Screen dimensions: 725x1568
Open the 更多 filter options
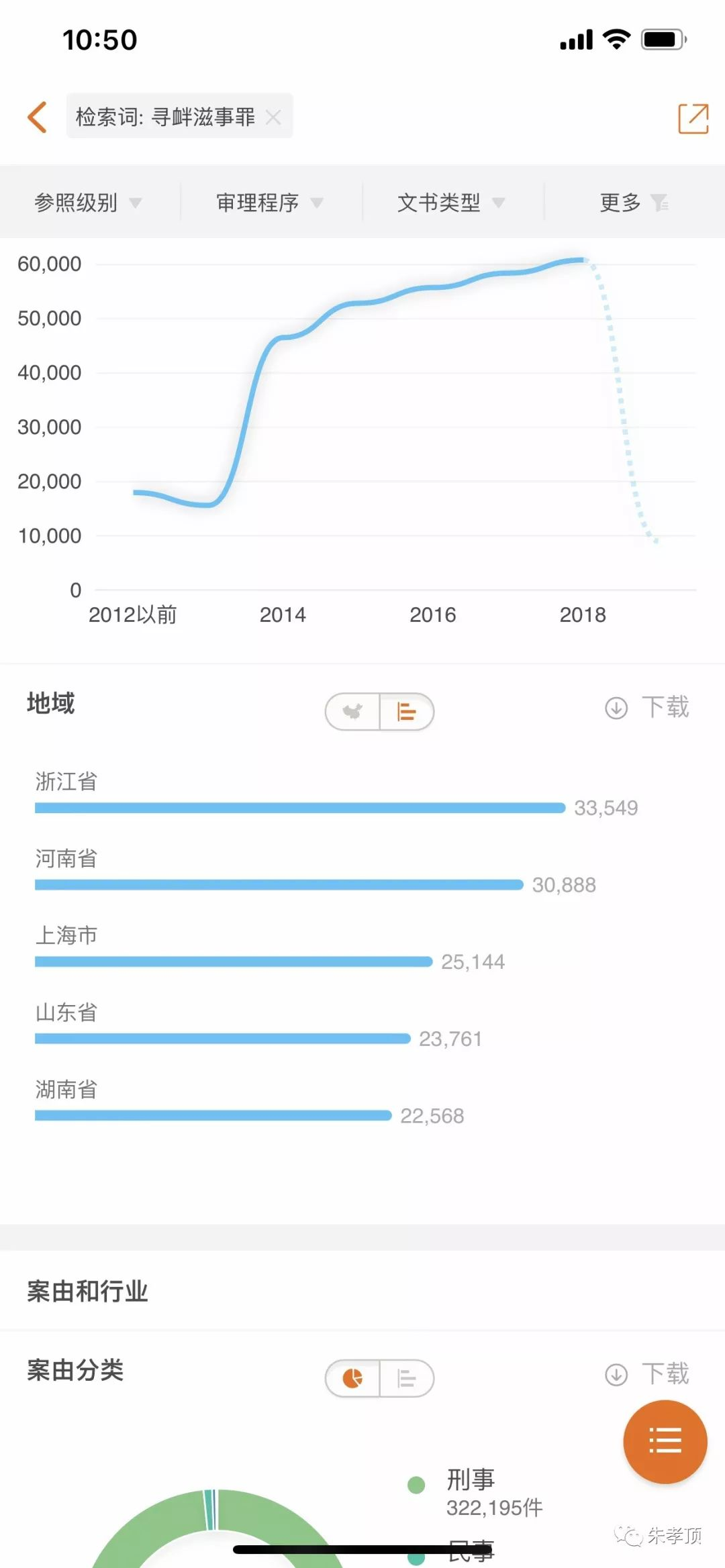click(x=634, y=202)
